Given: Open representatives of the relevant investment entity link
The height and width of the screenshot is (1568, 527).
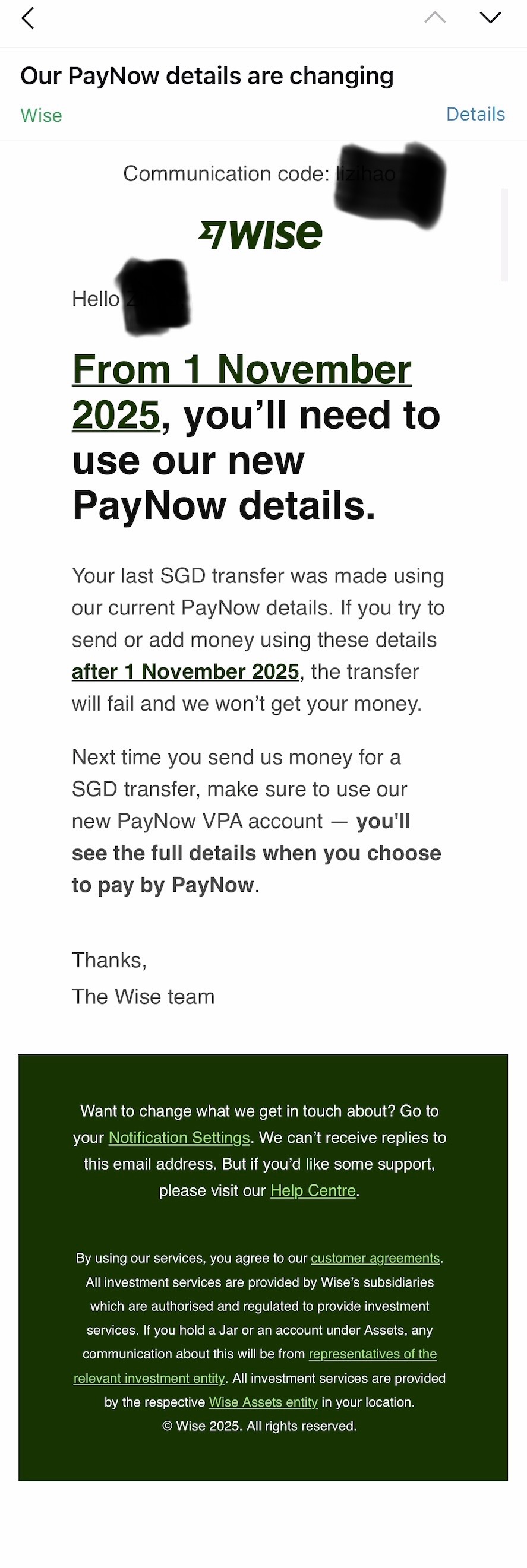Looking at the screenshot, I should [x=373, y=1353].
